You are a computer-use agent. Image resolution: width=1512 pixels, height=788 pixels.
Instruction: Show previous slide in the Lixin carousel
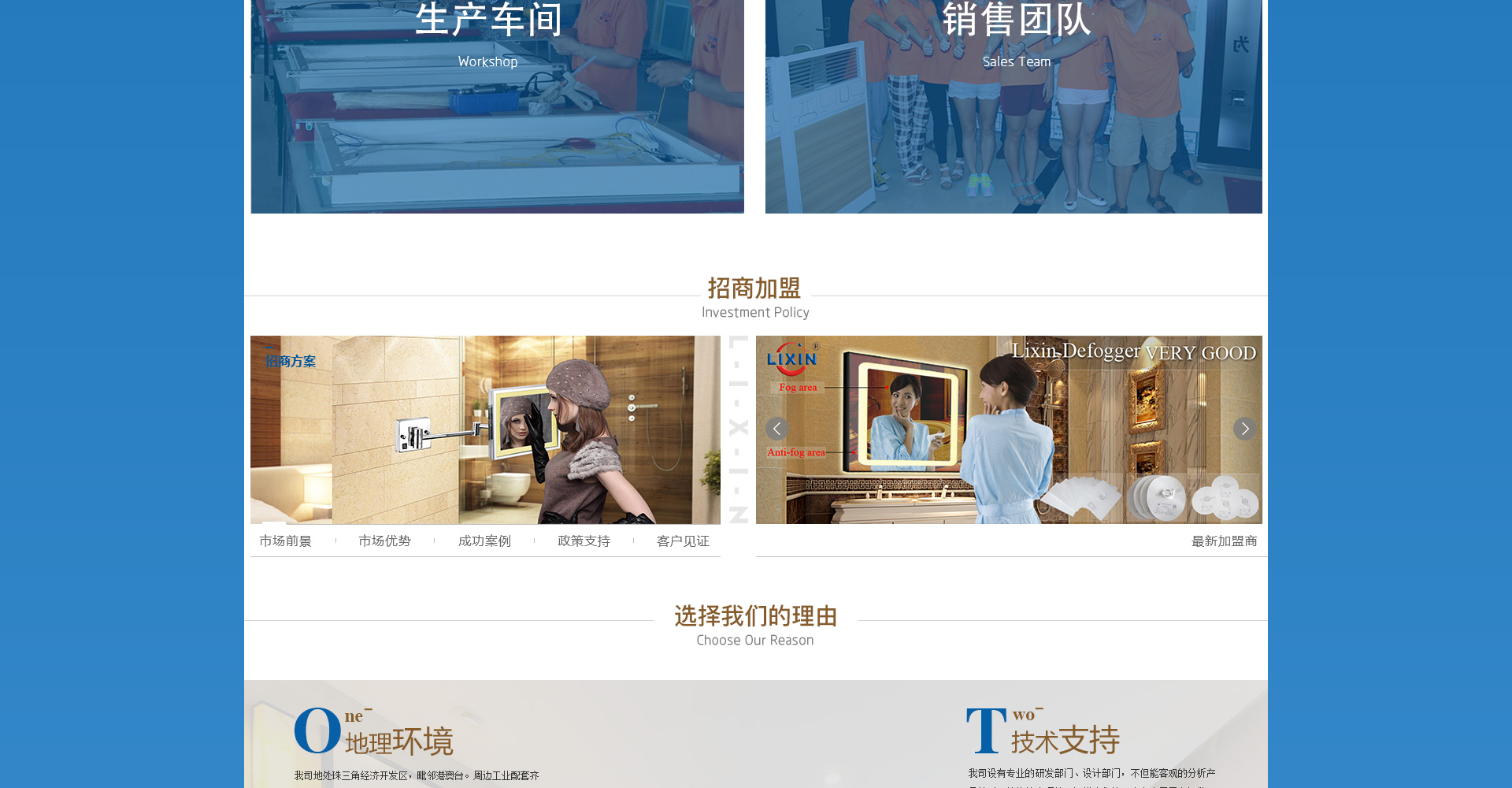click(x=776, y=429)
